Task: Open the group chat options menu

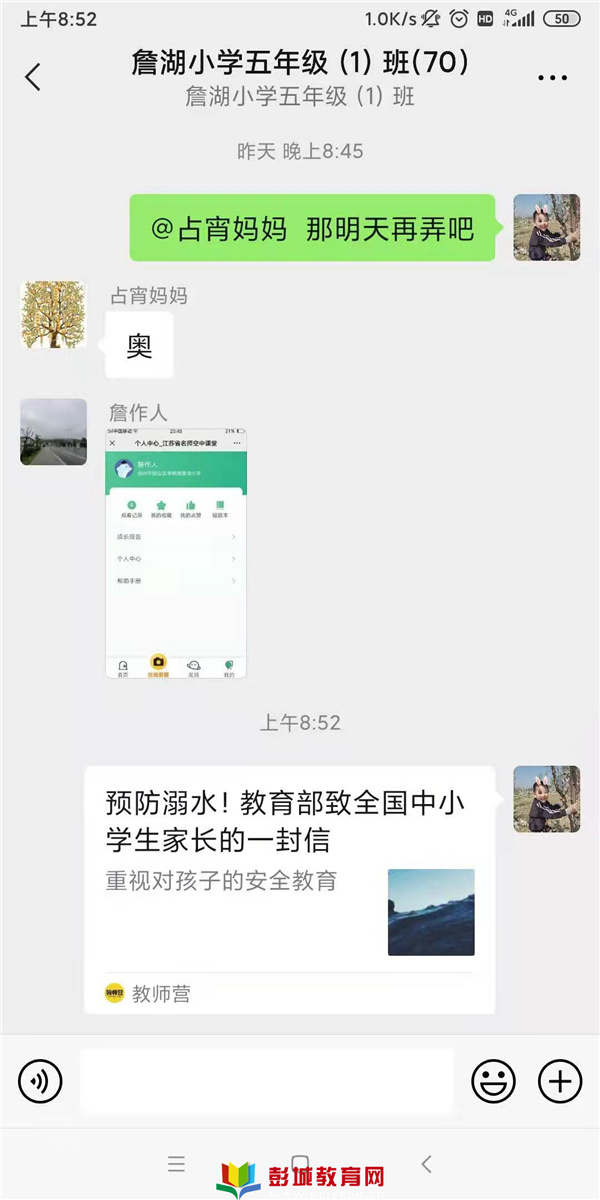Action: [552, 78]
